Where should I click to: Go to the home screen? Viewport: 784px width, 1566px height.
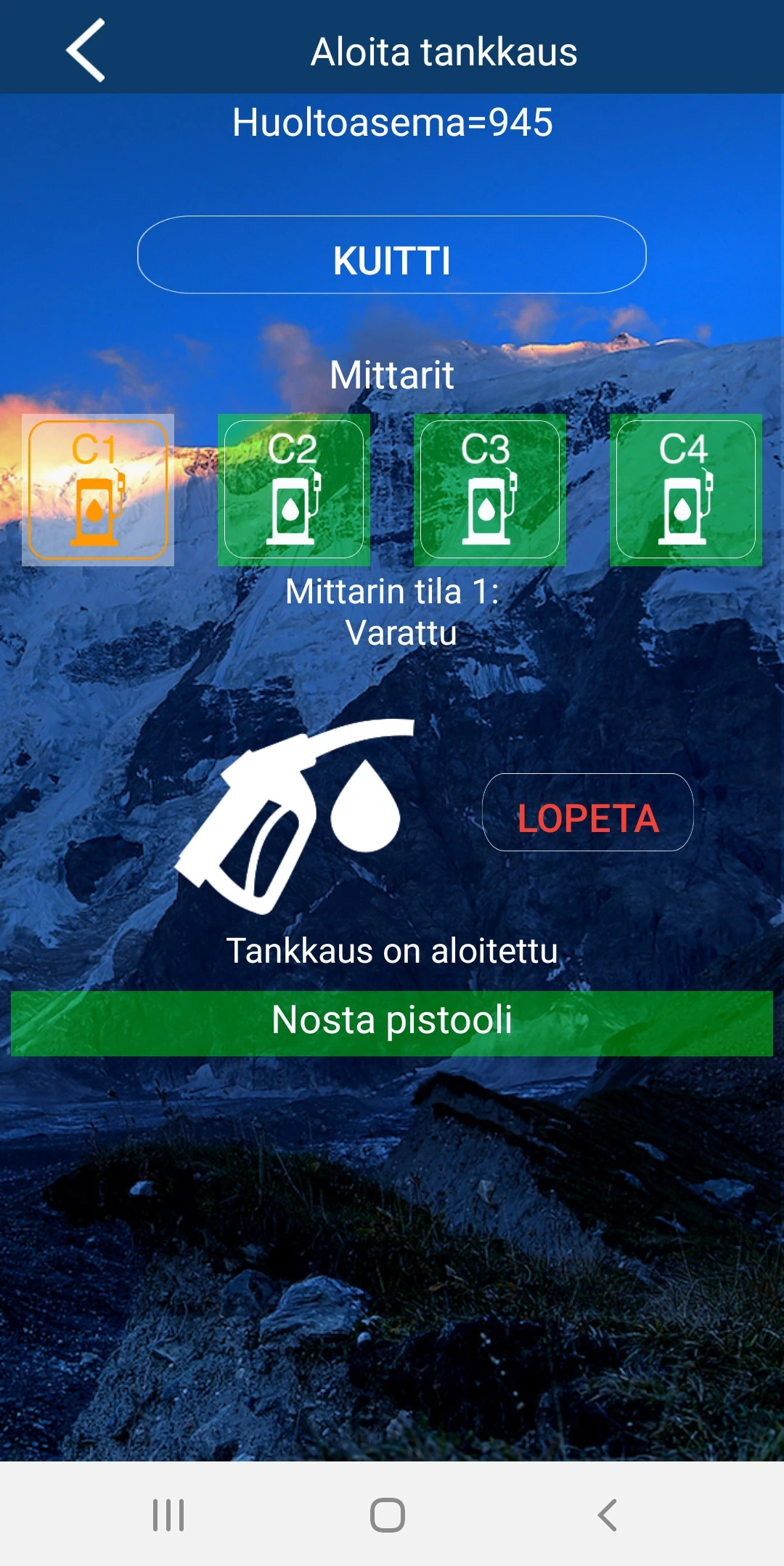click(x=388, y=1515)
